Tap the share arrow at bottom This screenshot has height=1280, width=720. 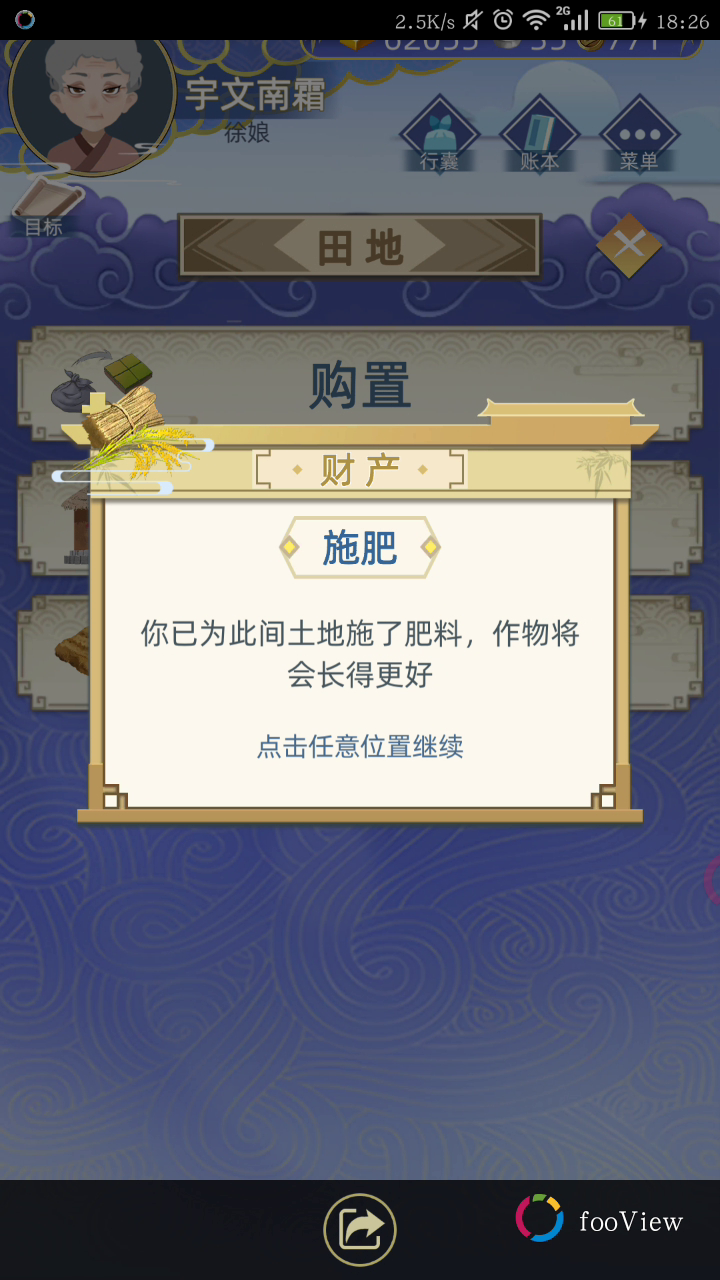click(360, 1230)
